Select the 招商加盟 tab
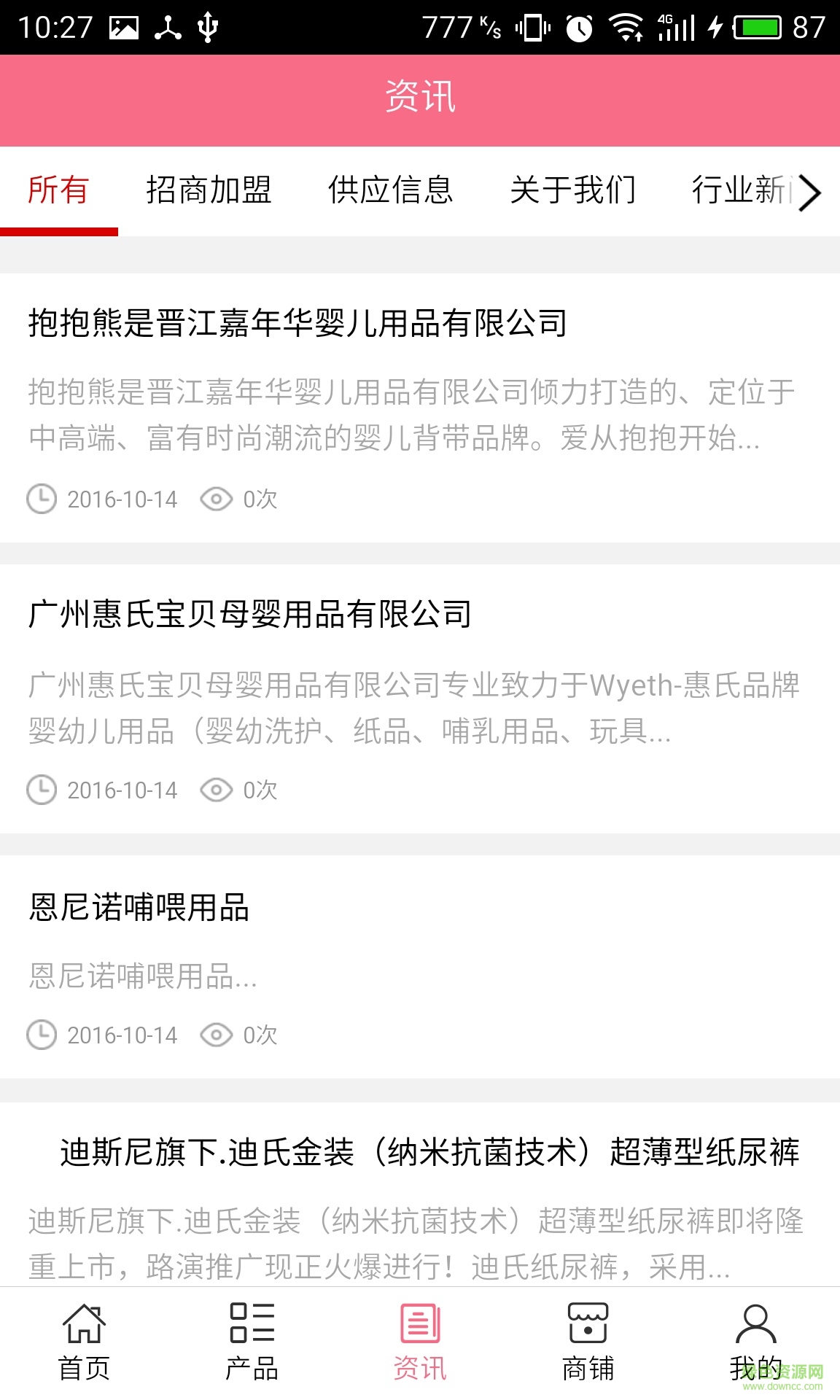This screenshot has width=840, height=1400. tap(209, 191)
